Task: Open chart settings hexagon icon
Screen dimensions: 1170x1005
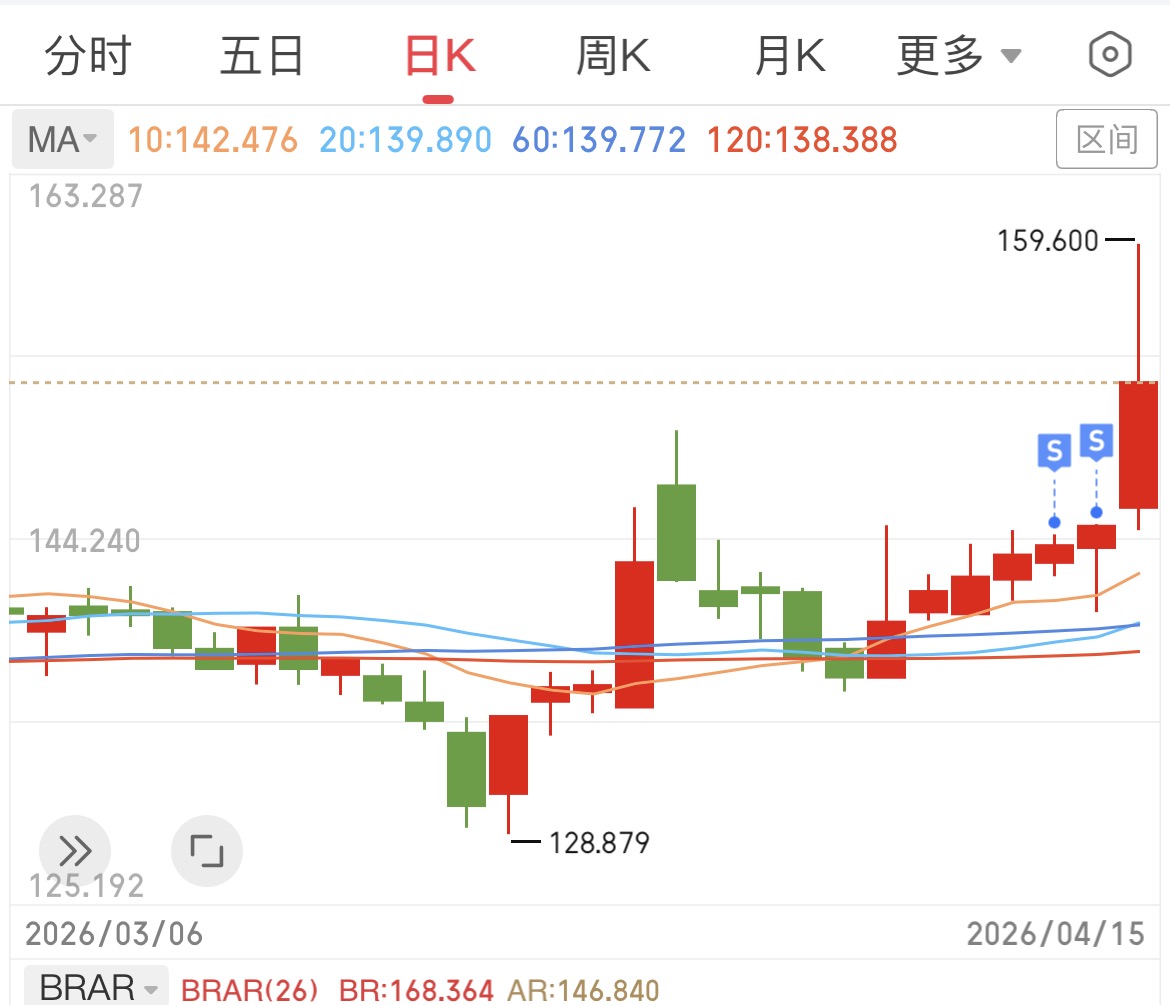Action: 1110,55
